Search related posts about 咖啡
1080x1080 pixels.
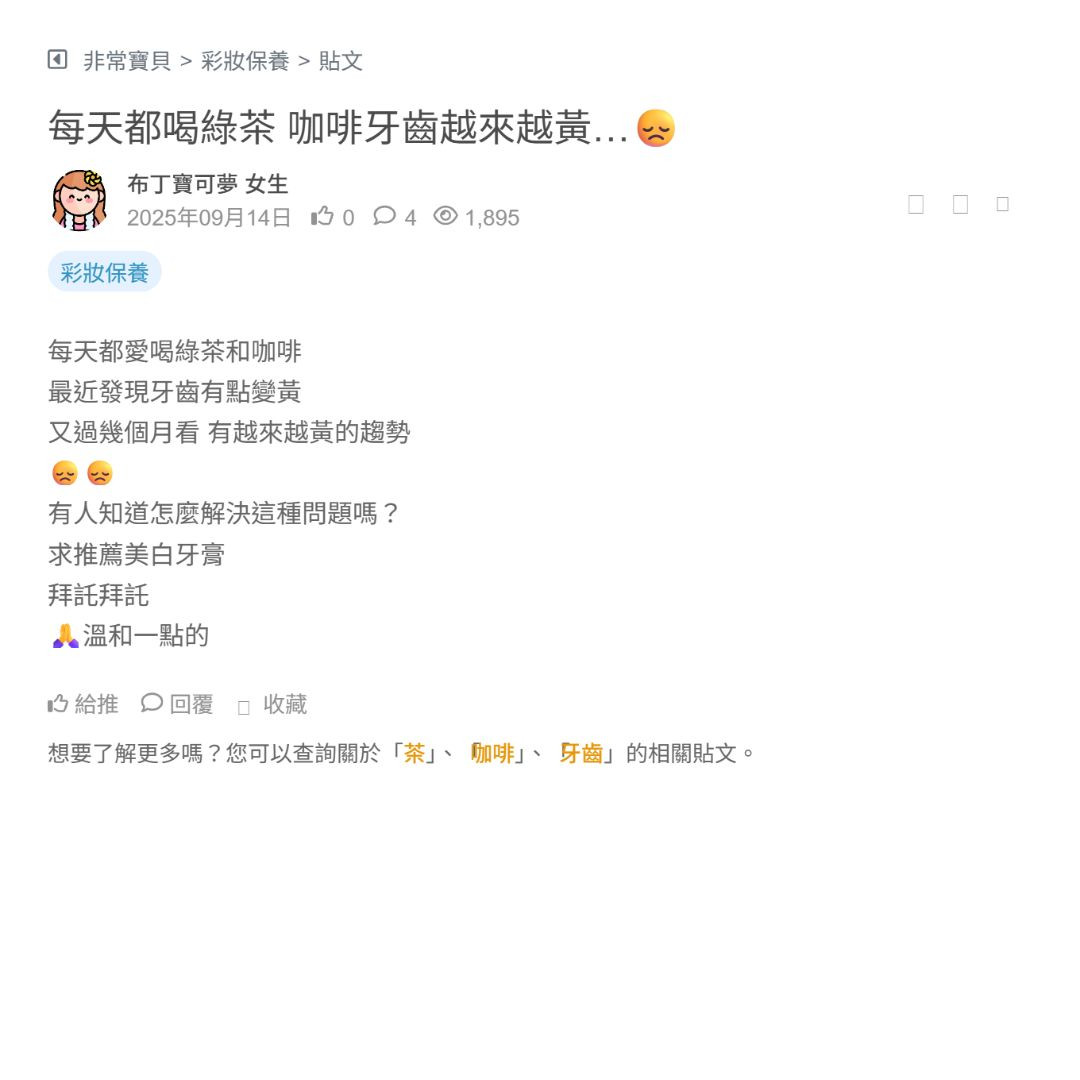tap(493, 753)
